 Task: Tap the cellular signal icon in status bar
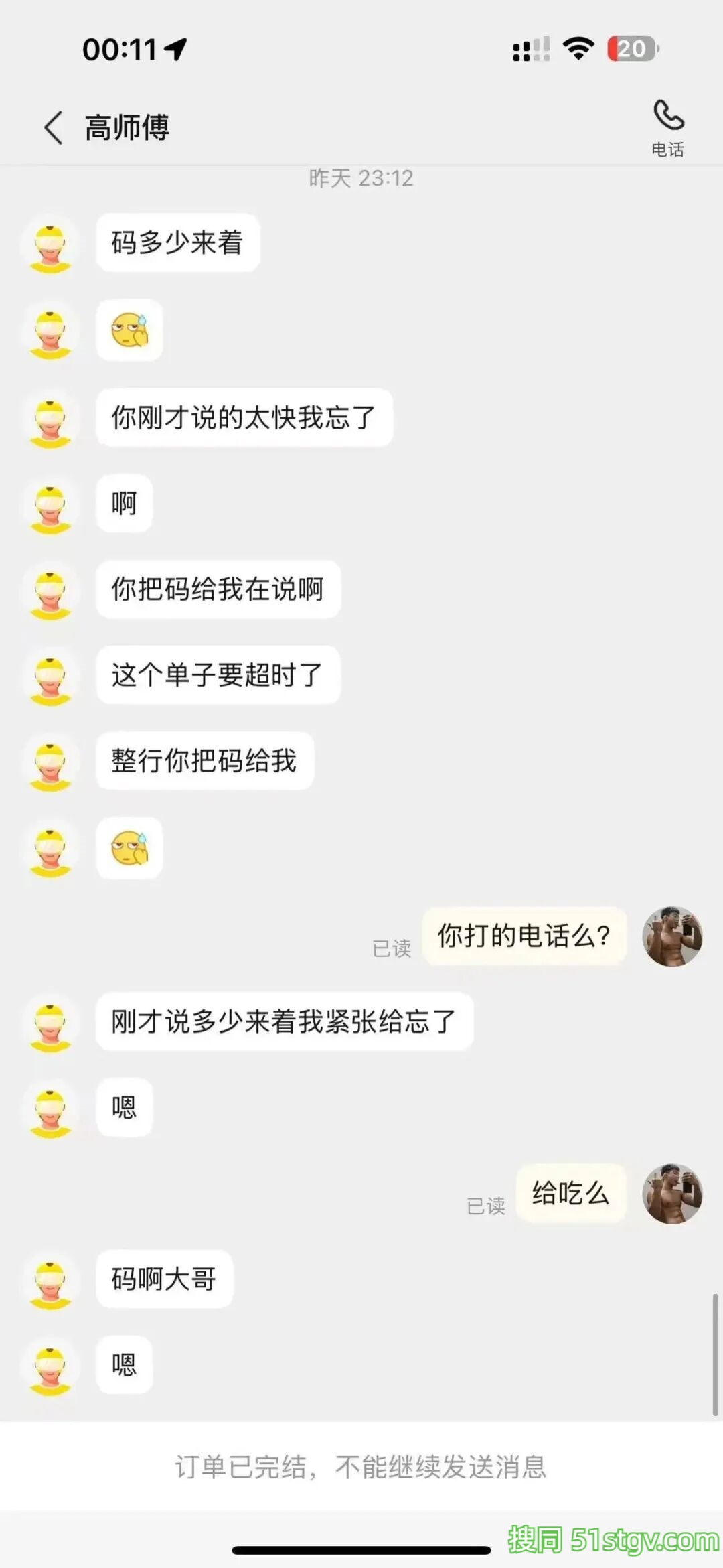pos(529,48)
